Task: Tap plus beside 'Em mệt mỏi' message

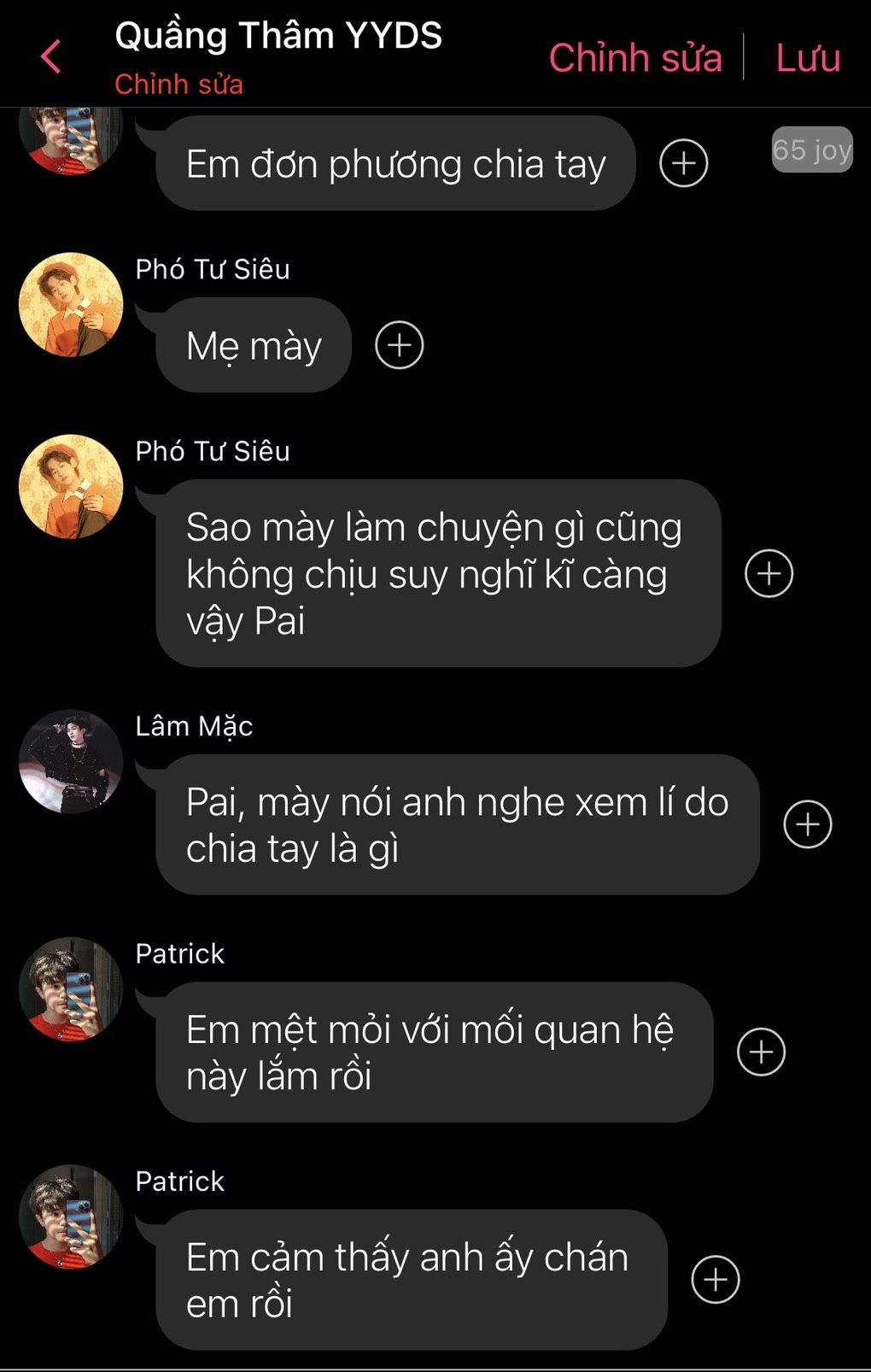Action: tap(761, 1052)
